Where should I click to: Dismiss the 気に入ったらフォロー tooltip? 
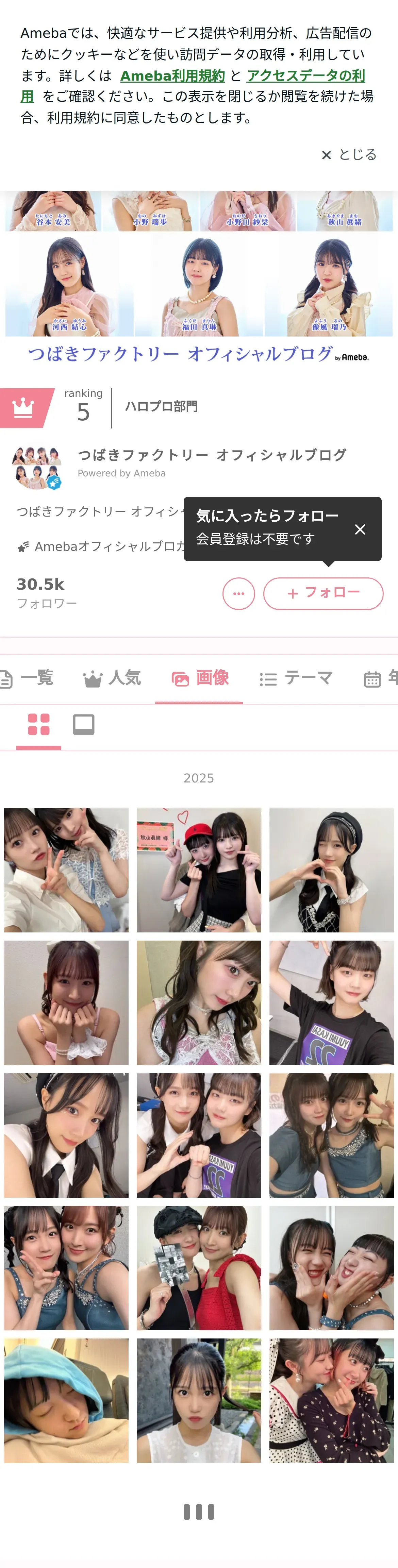(x=360, y=529)
